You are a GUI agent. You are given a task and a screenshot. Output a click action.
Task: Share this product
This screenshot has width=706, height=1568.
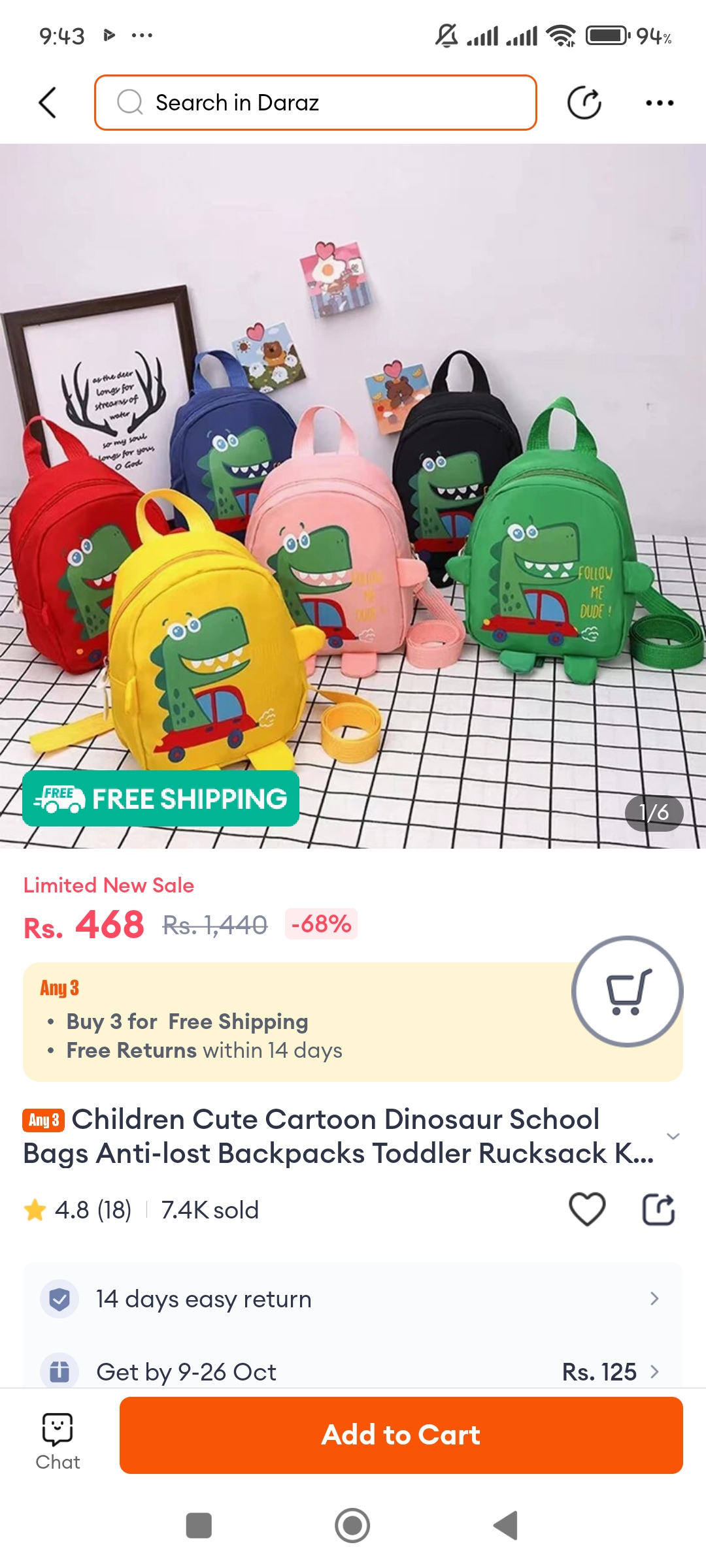click(x=658, y=1209)
